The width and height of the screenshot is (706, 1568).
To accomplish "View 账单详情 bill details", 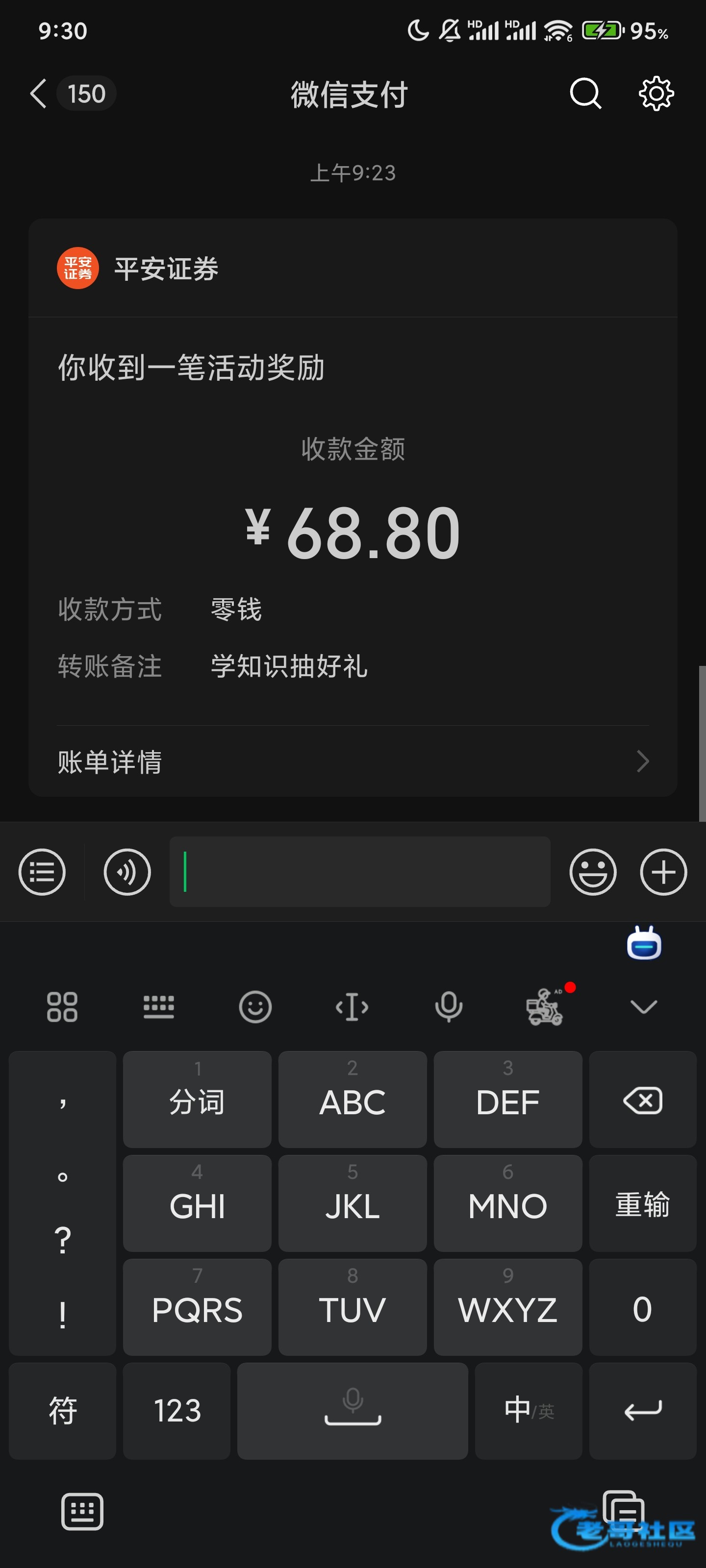I will point(353,761).
